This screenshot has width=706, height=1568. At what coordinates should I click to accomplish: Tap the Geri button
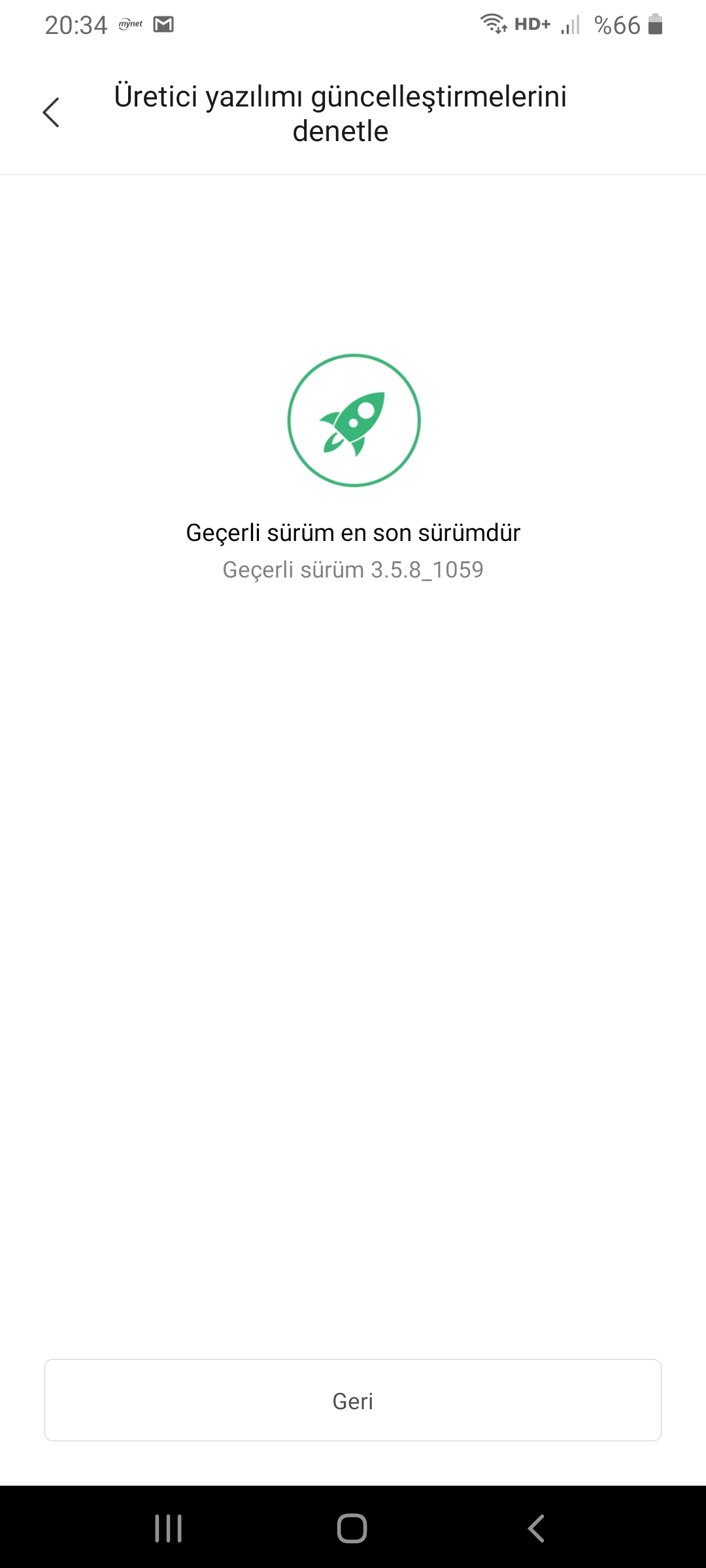(353, 1400)
